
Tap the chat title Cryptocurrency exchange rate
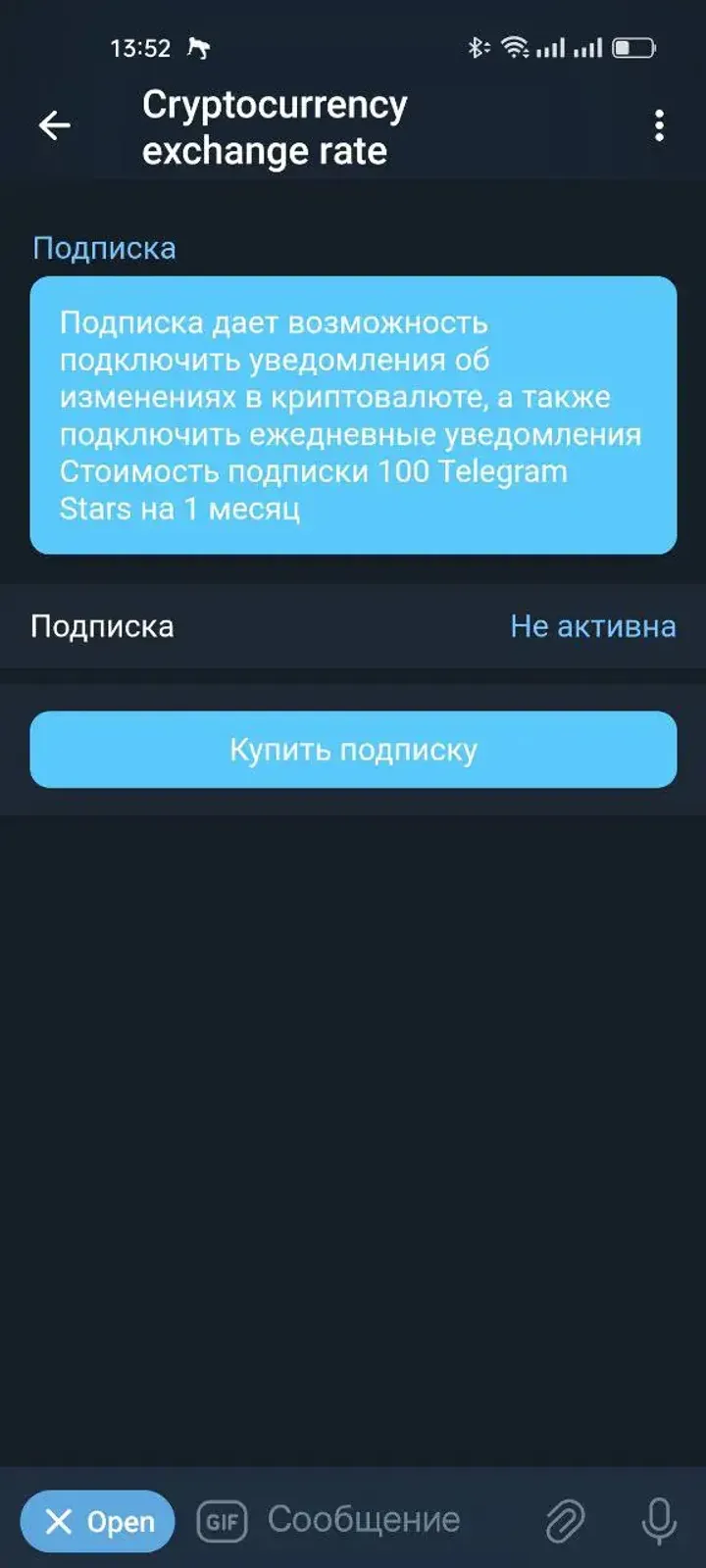[275, 127]
